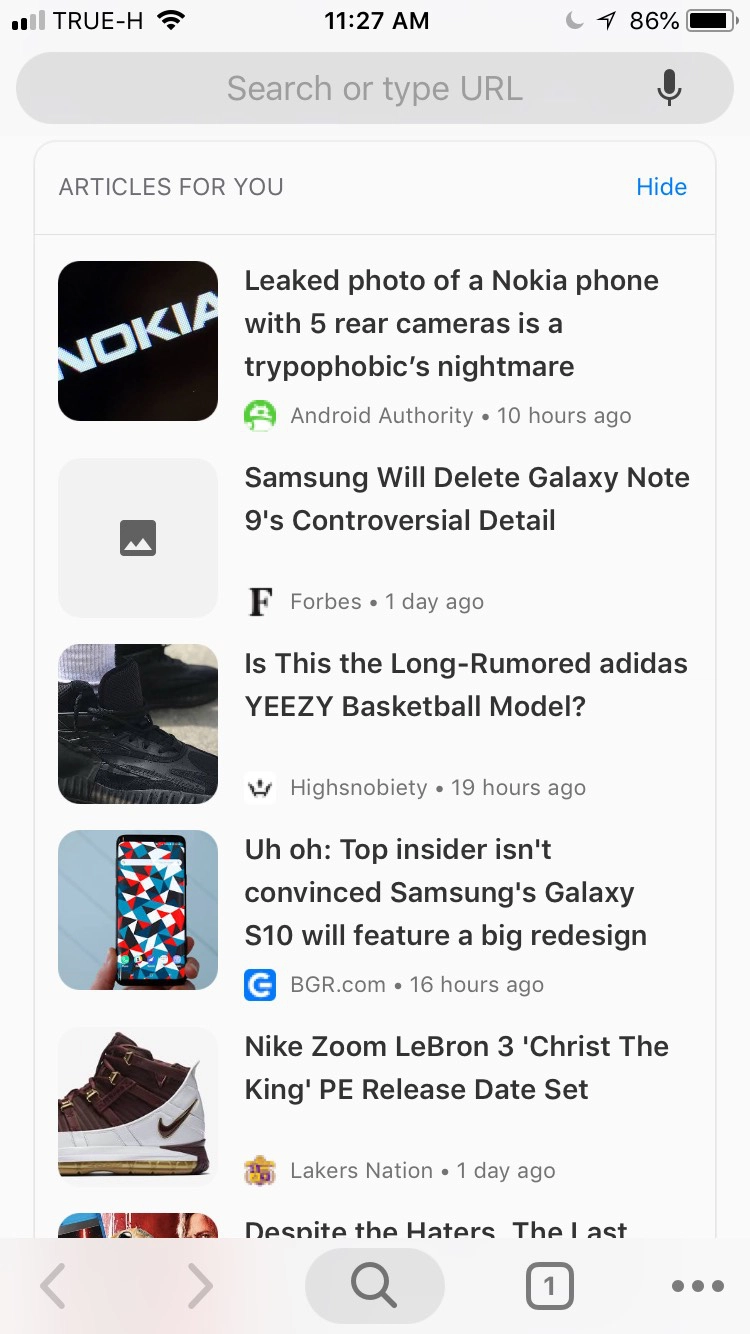Read the Samsung Galaxy Note 9 Forbes article
Viewport: 750px width, 1334px height.
[467, 499]
